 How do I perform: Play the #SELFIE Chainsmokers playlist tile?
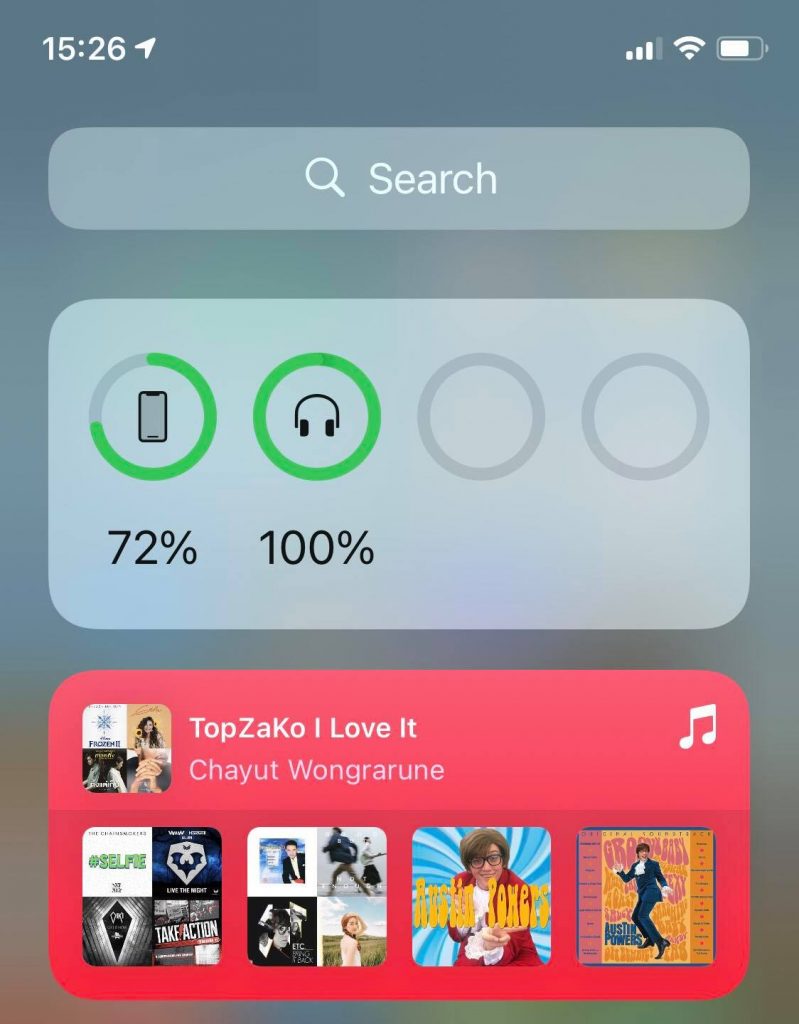[151, 896]
